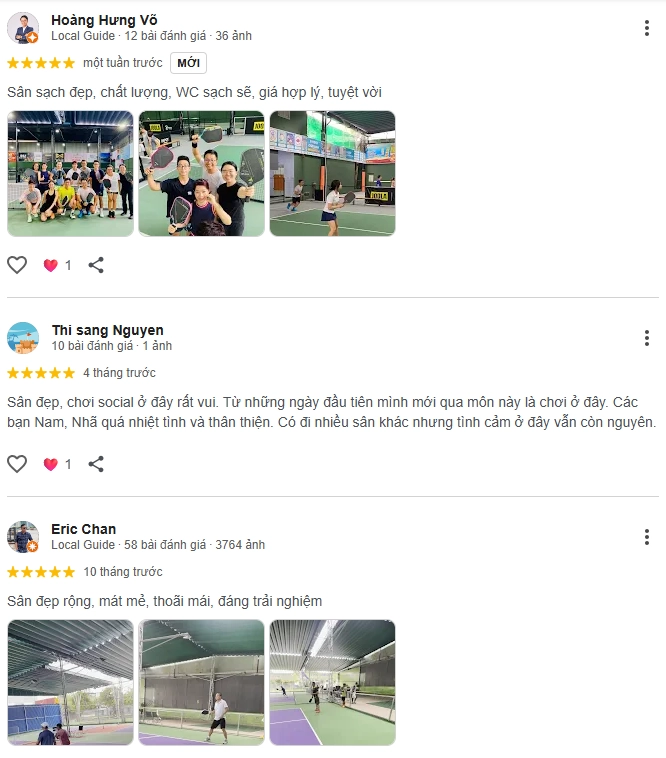View Hoàng Hưng Võ's photo of players holding paddles

201,173
